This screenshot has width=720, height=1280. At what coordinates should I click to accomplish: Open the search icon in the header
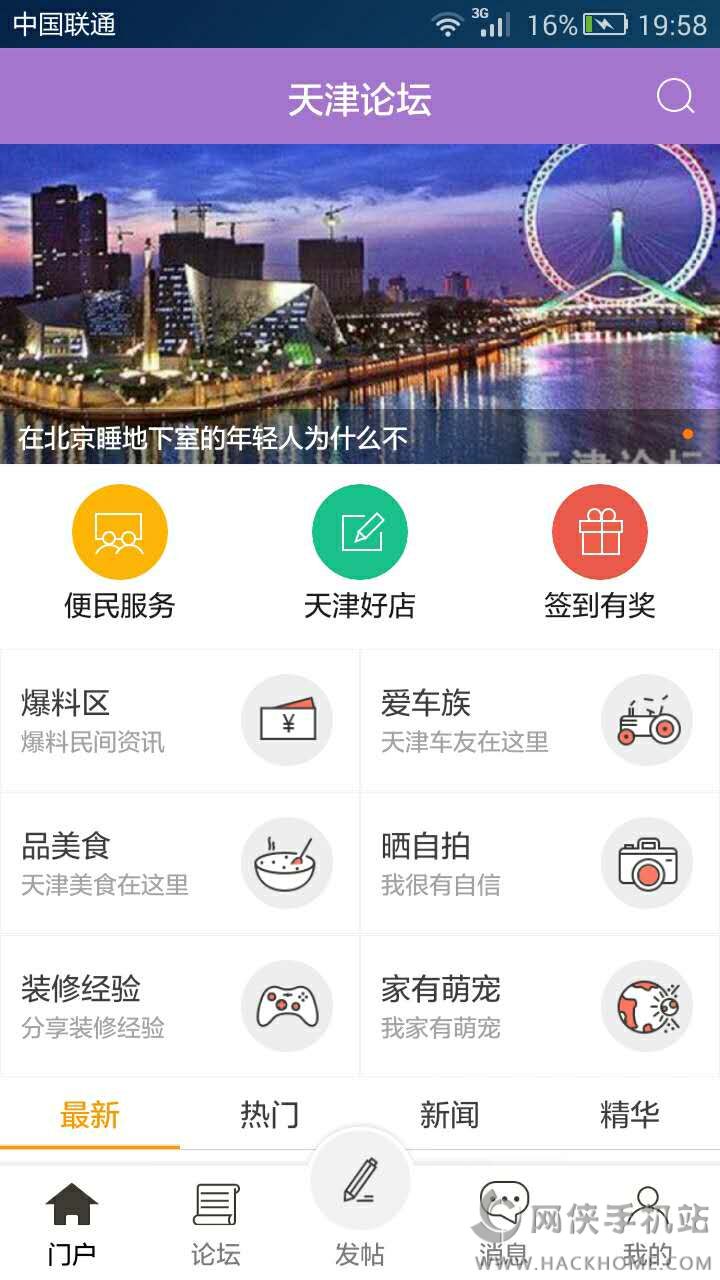(675, 97)
